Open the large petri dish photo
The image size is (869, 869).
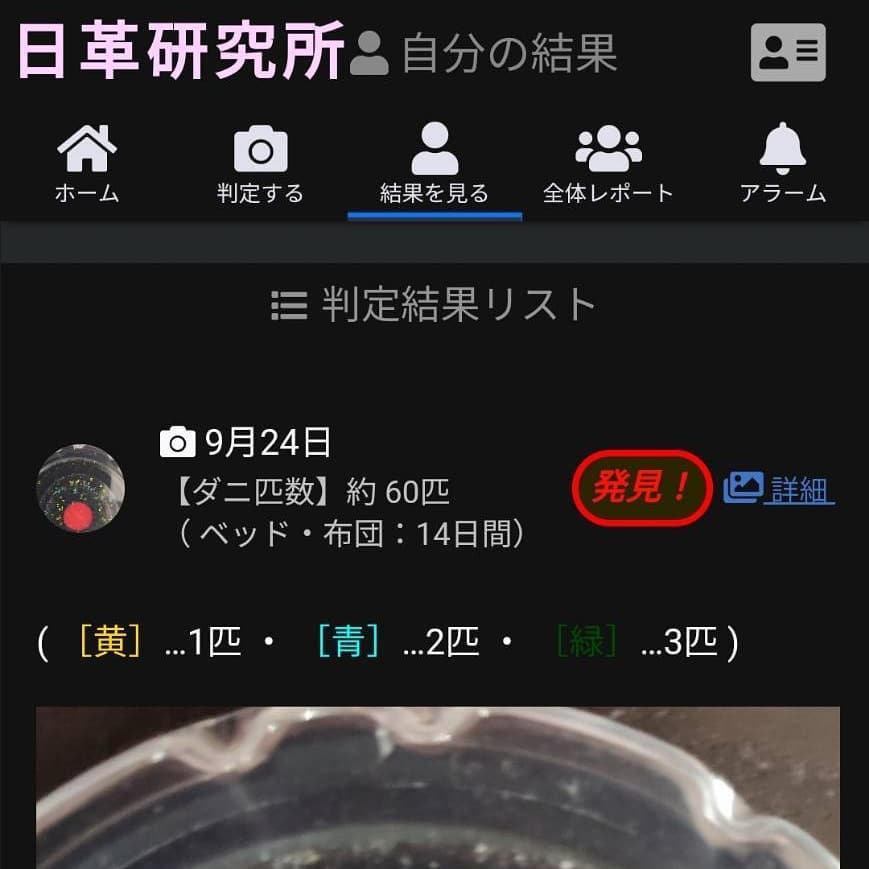437,788
